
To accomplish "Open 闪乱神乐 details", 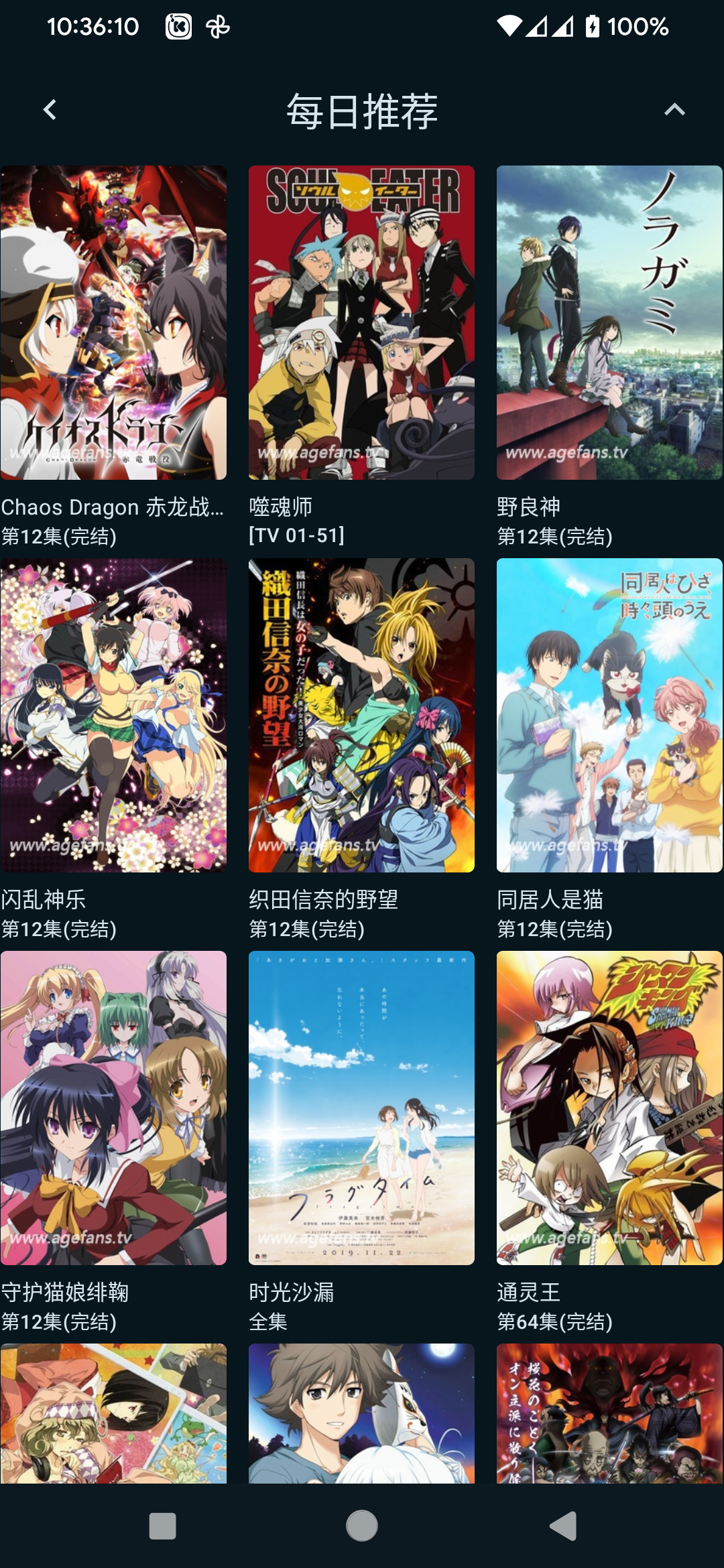I will (113, 716).
